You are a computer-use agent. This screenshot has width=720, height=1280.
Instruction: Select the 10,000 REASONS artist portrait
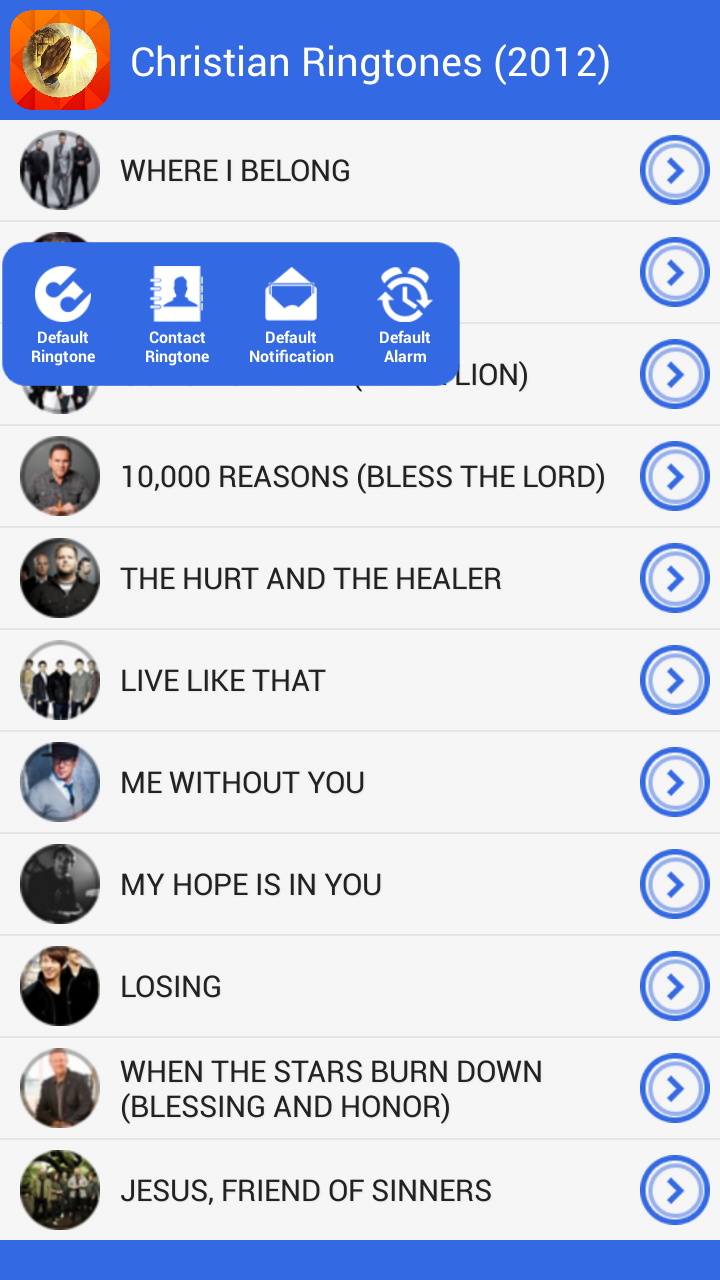coord(59,476)
